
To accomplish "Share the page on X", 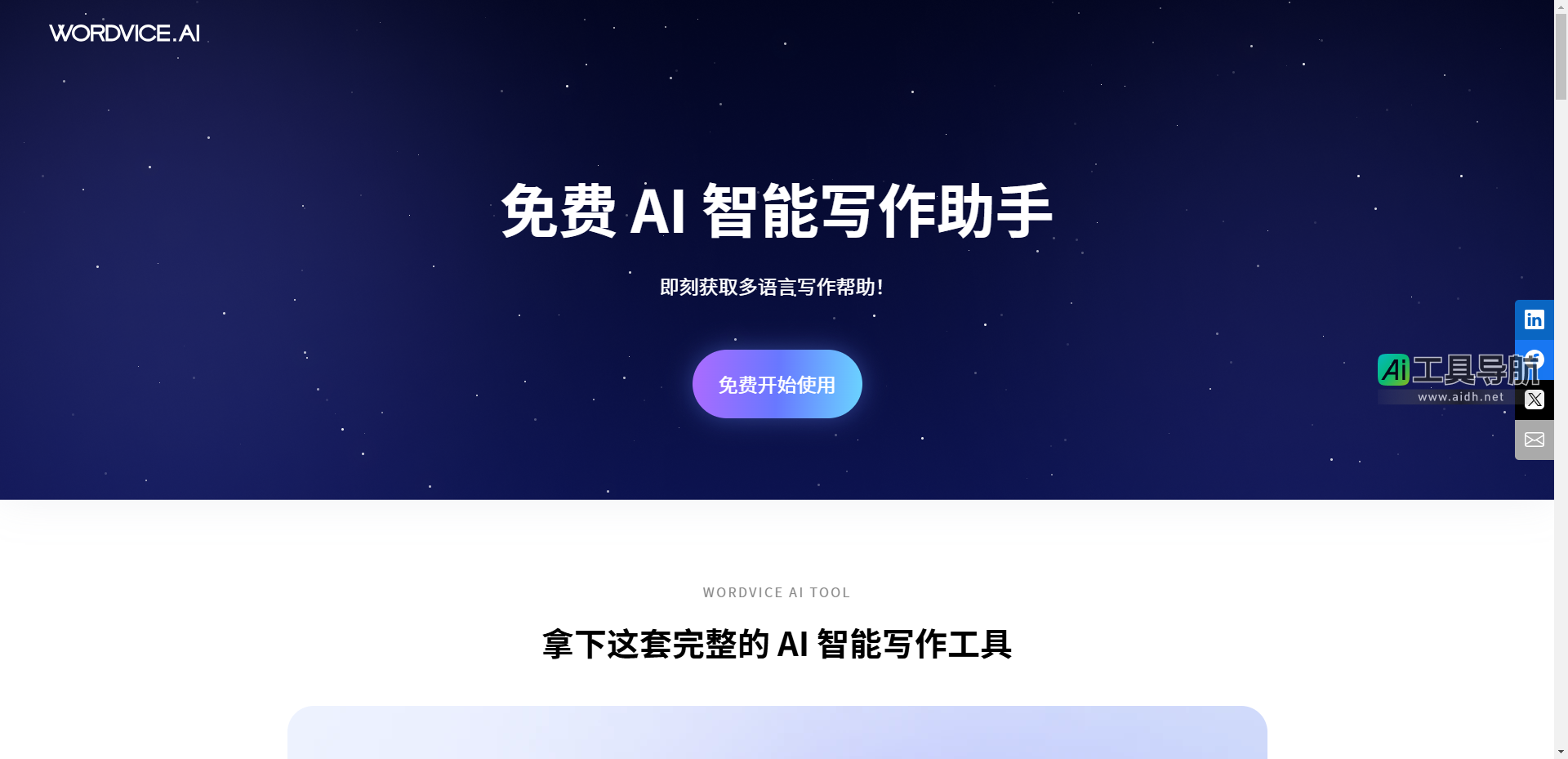I will [x=1535, y=400].
